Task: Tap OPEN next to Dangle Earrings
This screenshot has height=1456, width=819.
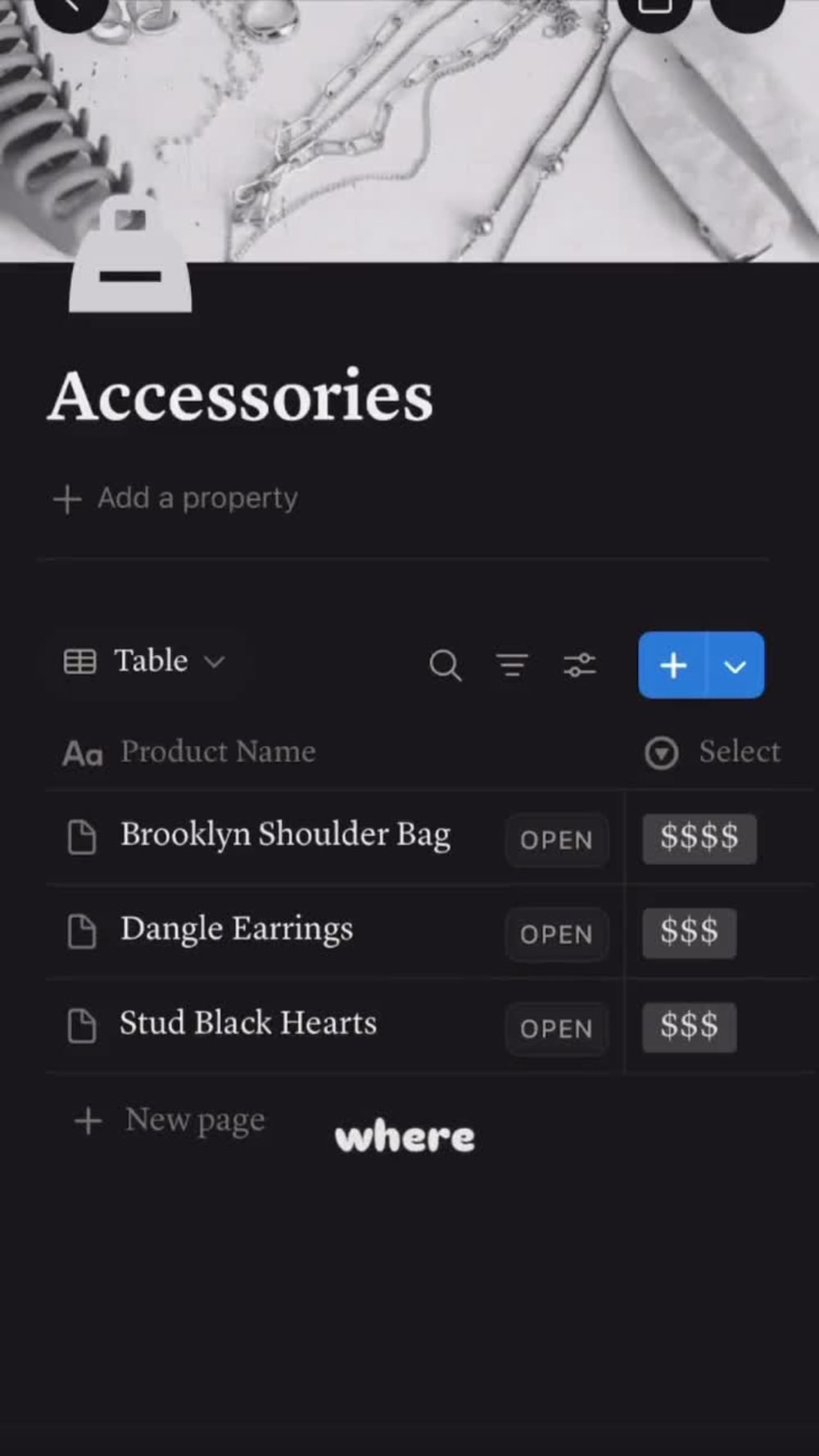Action: (557, 934)
